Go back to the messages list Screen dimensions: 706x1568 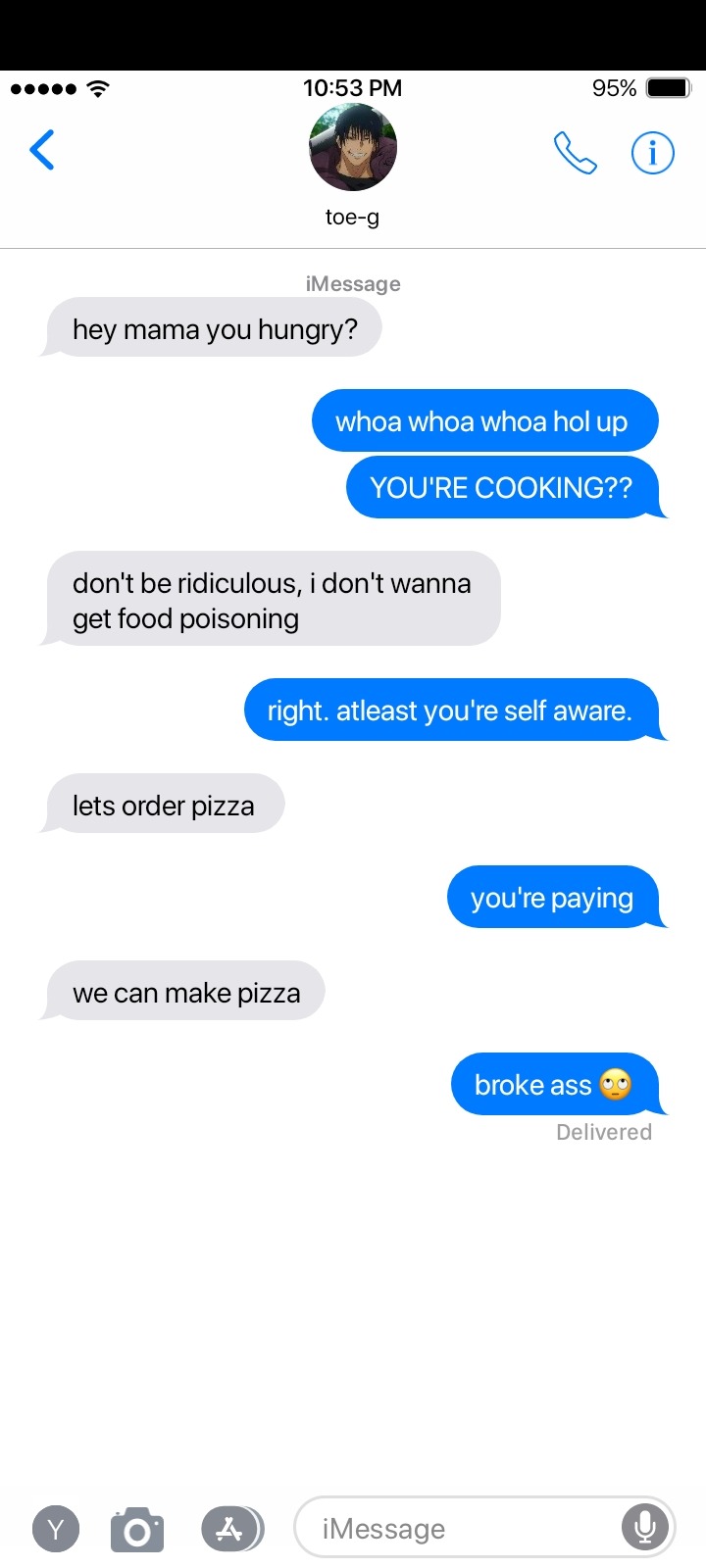click(x=42, y=151)
